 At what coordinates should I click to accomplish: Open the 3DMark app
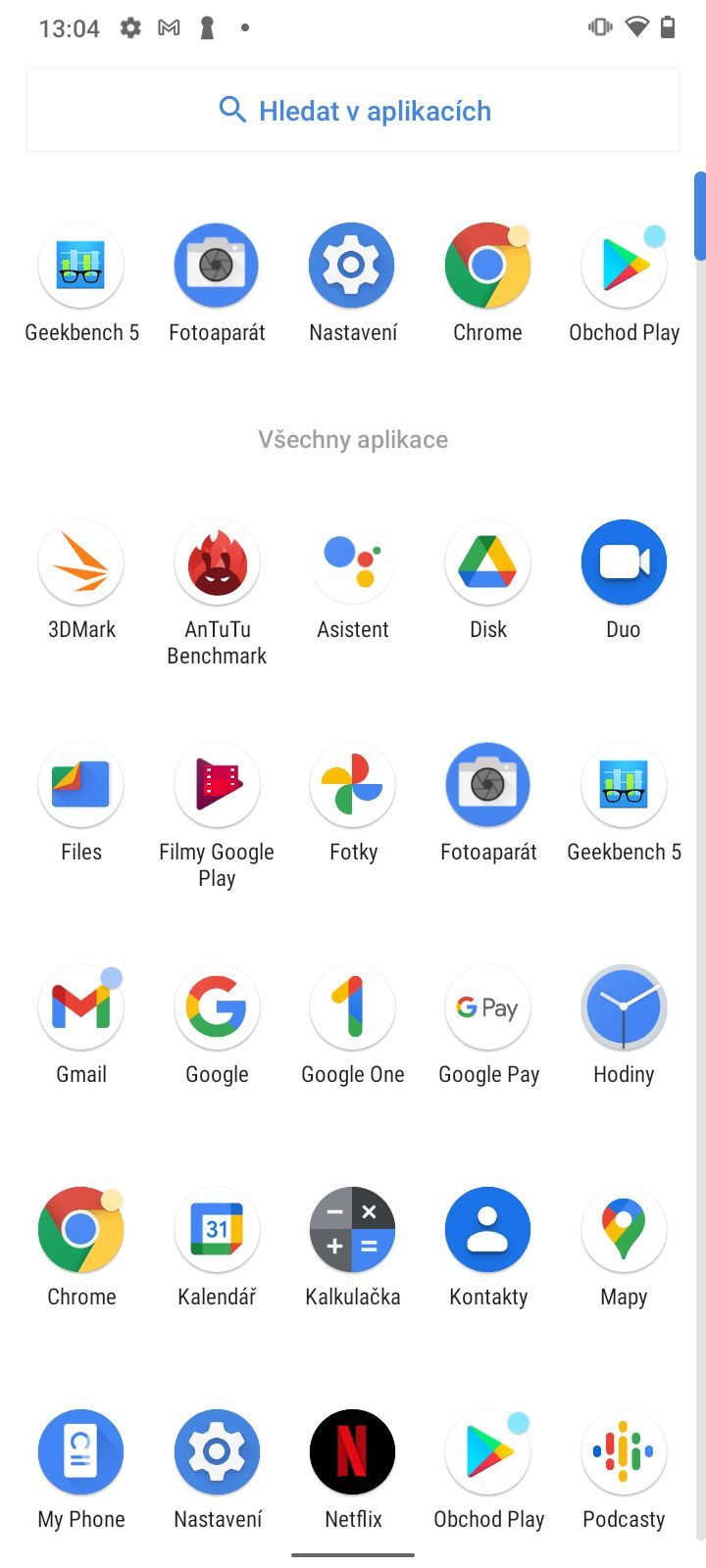tap(81, 563)
